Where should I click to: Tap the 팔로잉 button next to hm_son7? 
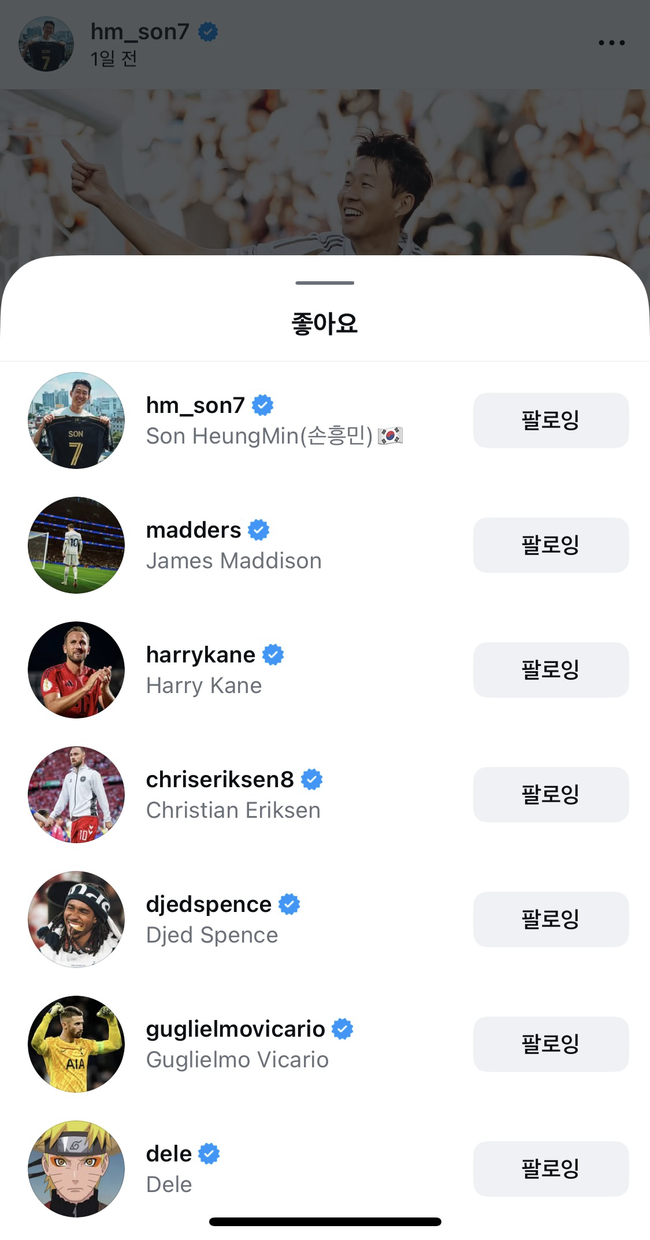550,420
